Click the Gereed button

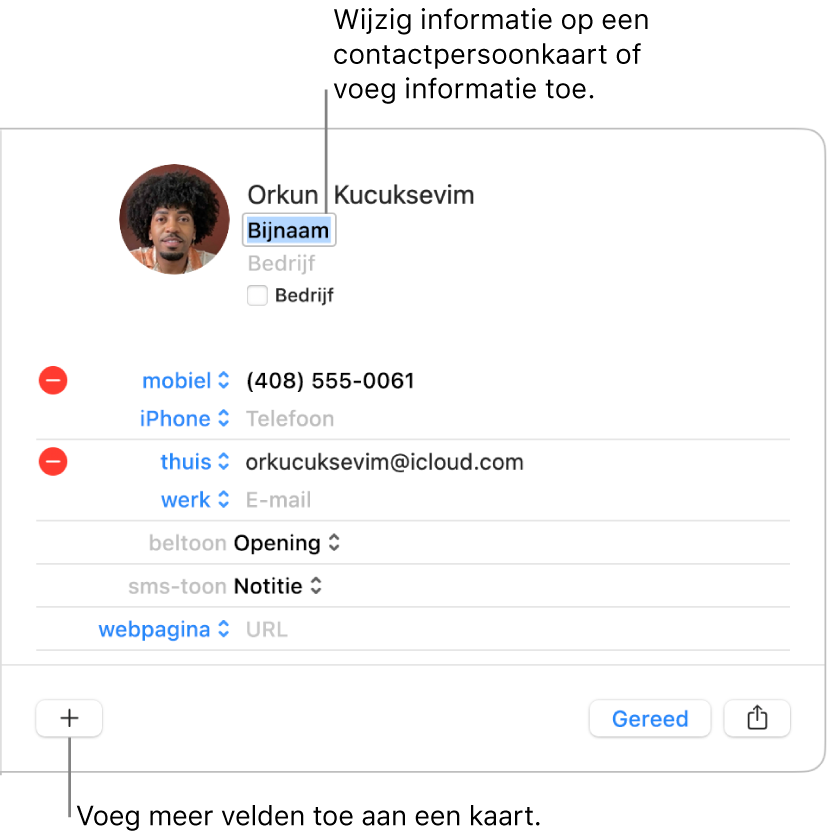coord(649,718)
